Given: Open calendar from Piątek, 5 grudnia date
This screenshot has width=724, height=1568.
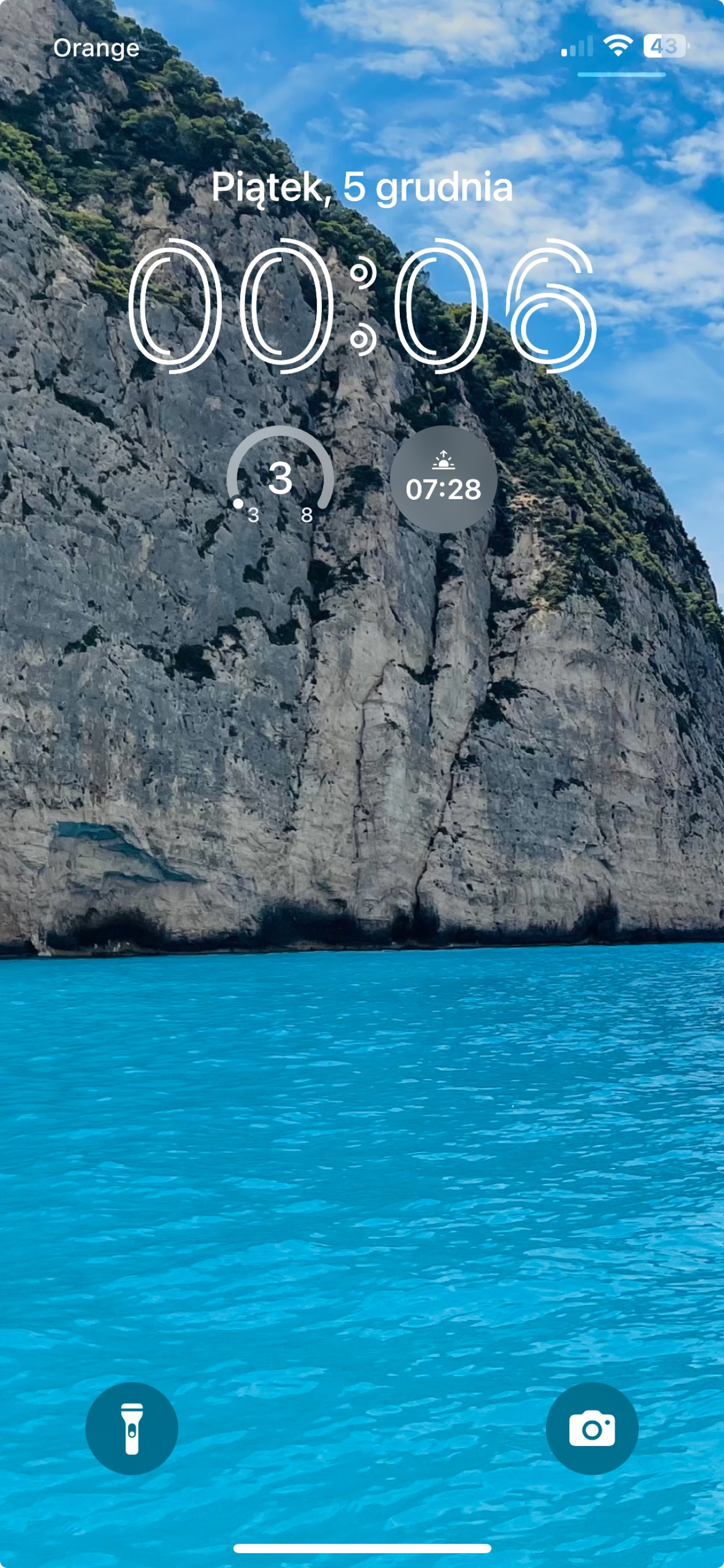Looking at the screenshot, I should pos(362,187).
